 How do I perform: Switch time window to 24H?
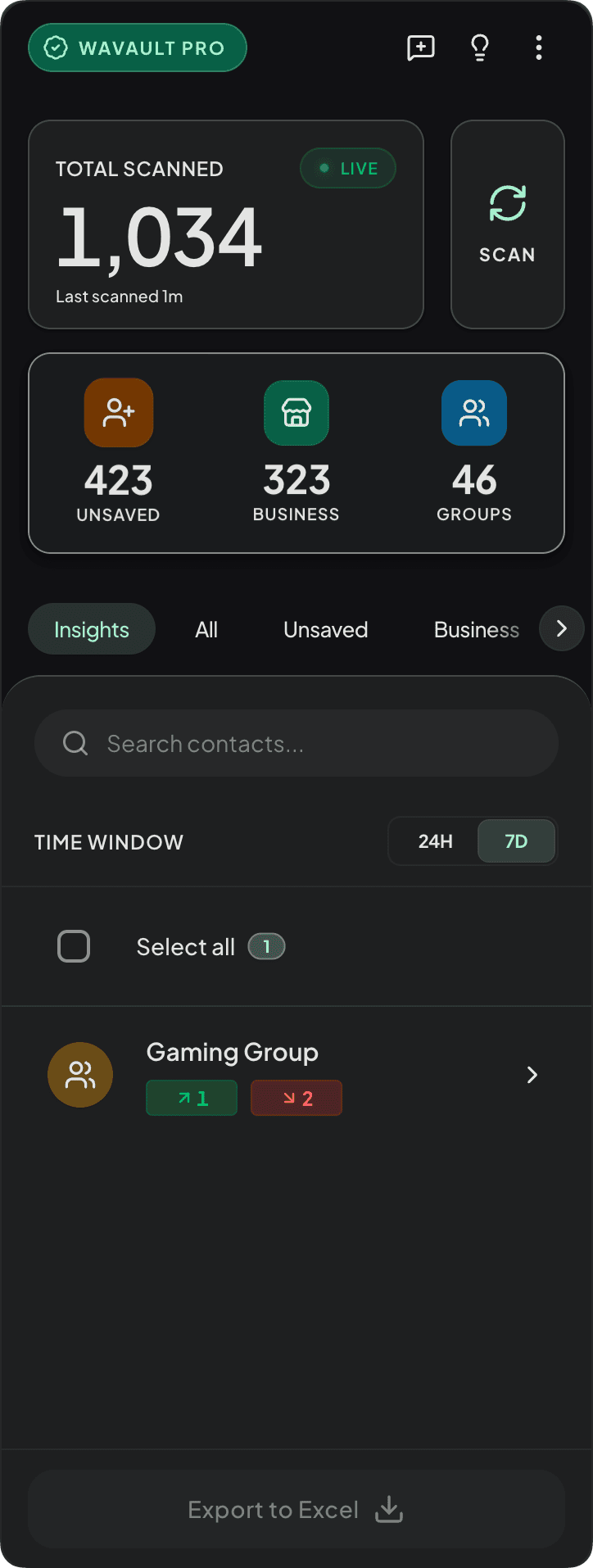pyautogui.click(x=435, y=841)
